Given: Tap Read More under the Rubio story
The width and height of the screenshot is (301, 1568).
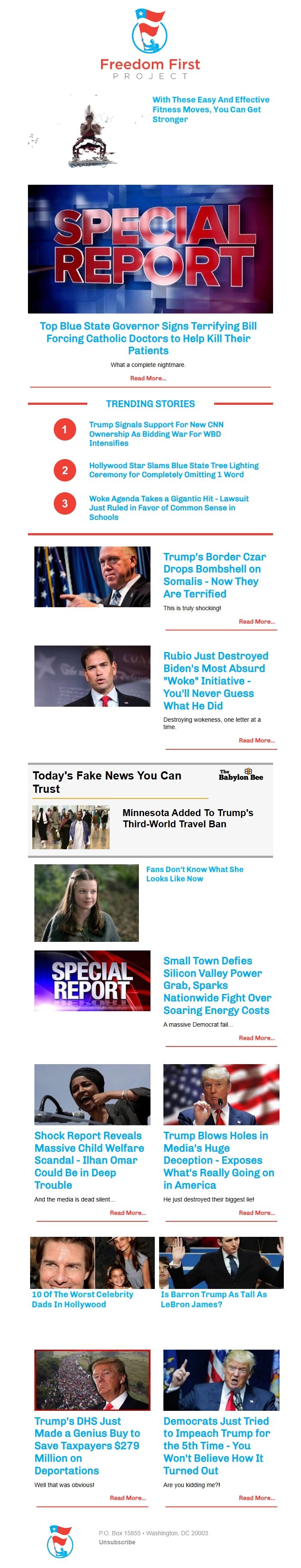Looking at the screenshot, I should [x=256, y=740].
